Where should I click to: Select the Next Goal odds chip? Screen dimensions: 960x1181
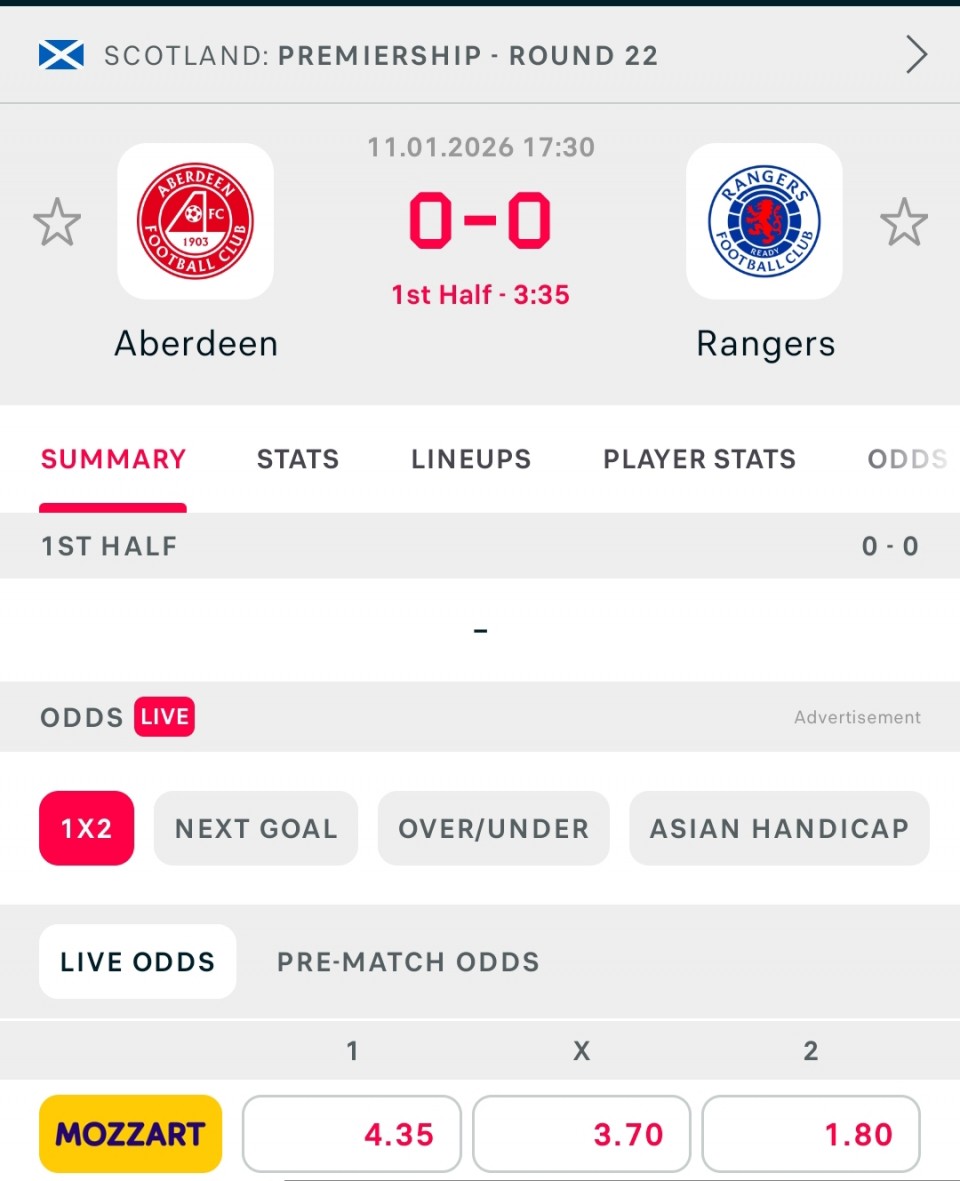click(256, 828)
